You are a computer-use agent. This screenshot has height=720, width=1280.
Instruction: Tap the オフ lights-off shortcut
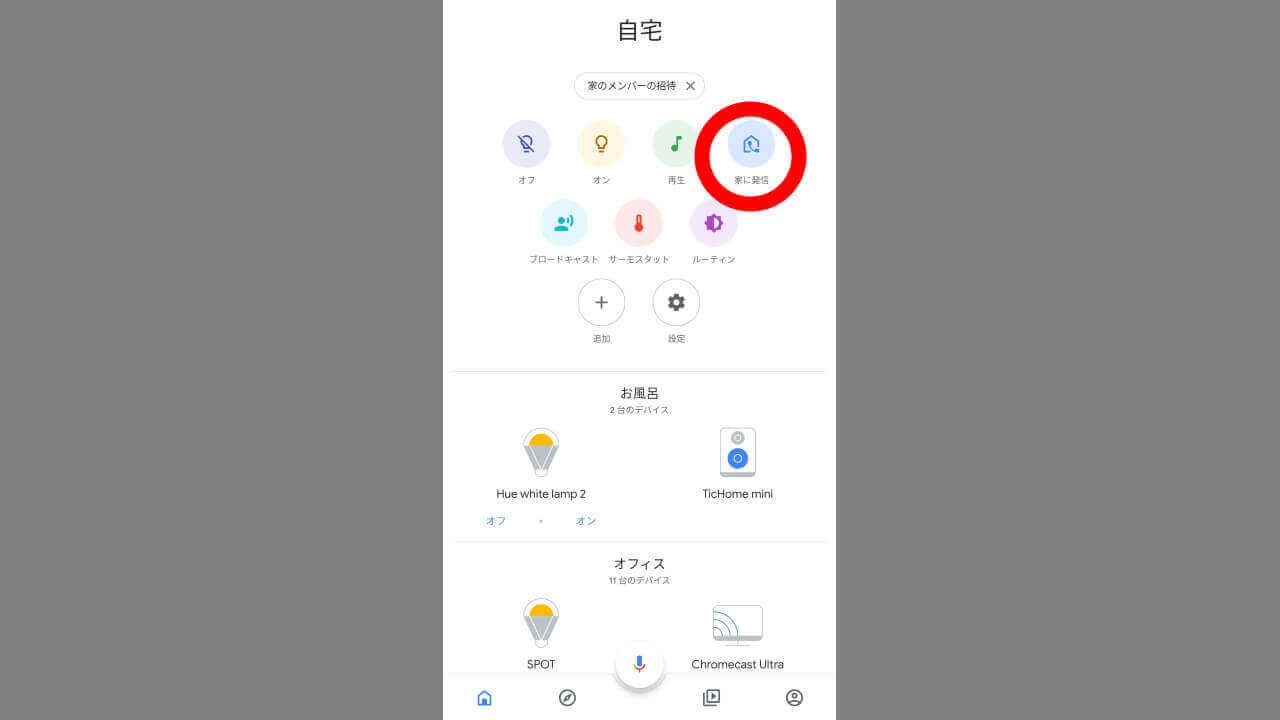pyautogui.click(x=526, y=144)
